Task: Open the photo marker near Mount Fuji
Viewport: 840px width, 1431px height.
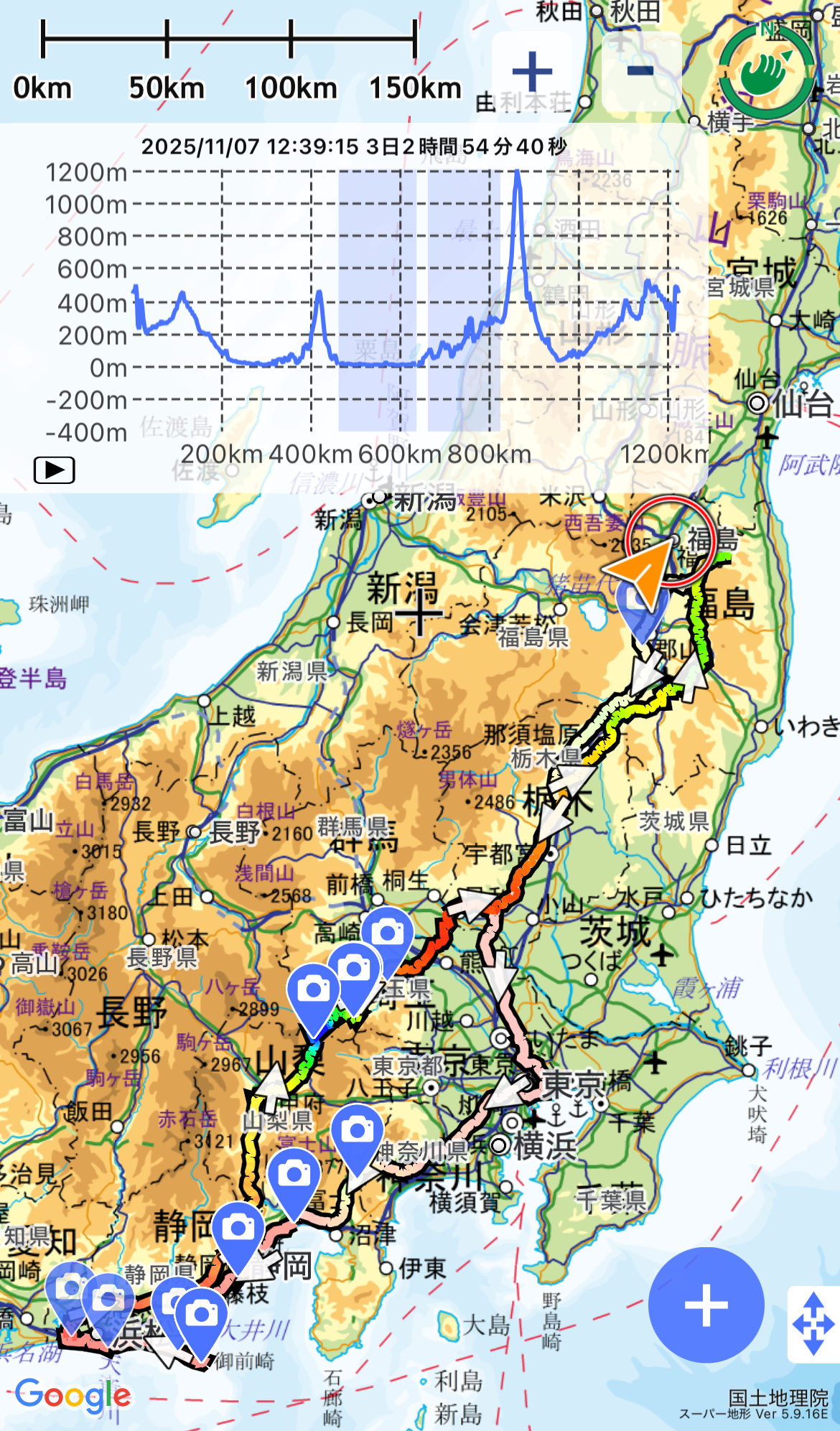Action: point(294,1175)
